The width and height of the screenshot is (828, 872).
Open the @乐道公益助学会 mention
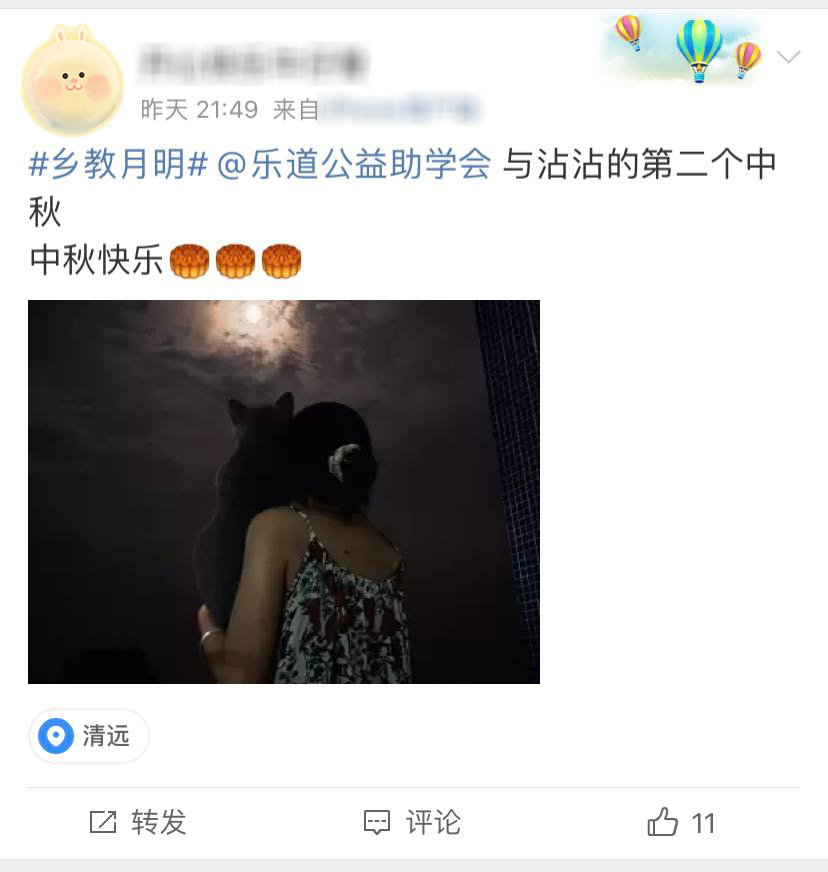coord(353,165)
